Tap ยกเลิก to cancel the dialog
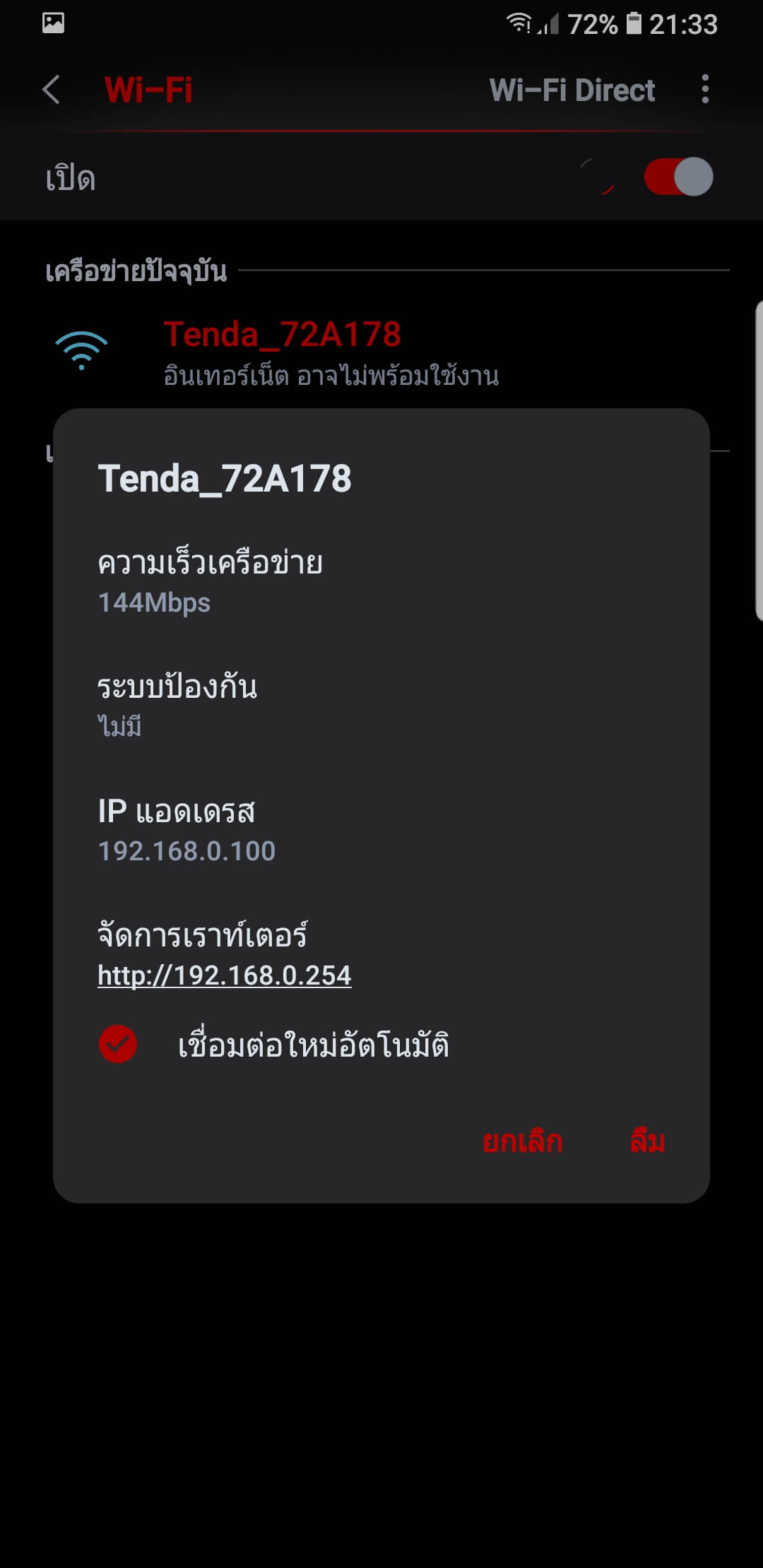 pos(522,1141)
